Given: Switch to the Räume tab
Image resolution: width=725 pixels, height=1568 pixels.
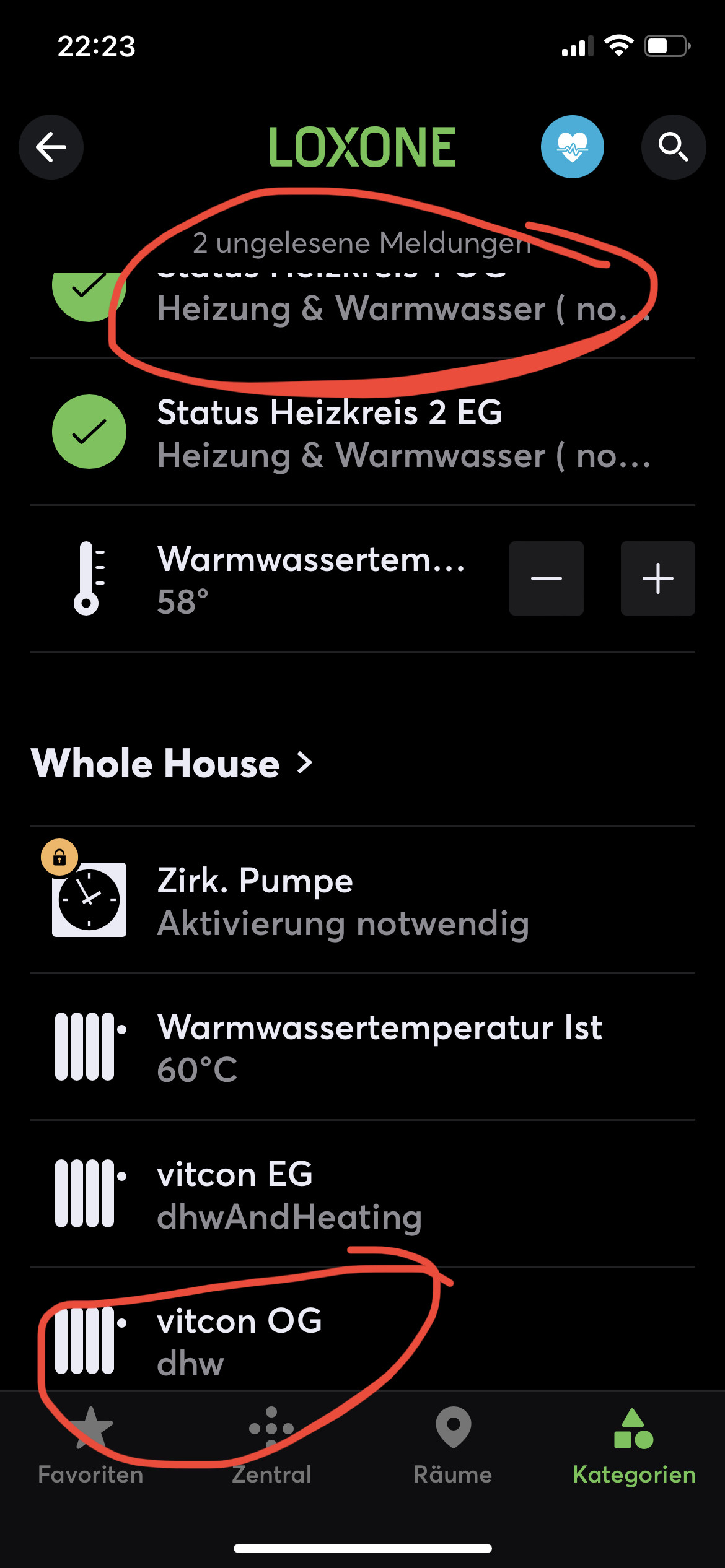Looking at the screenshot, I should [x=453, y=1446].
